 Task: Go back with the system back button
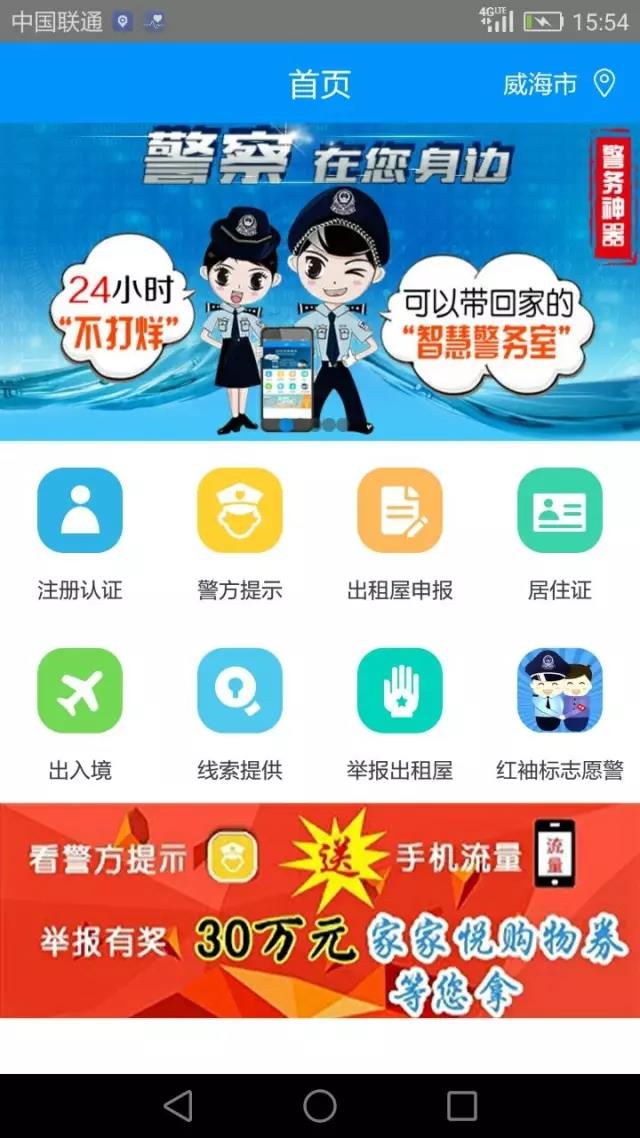pos(178,1105)
